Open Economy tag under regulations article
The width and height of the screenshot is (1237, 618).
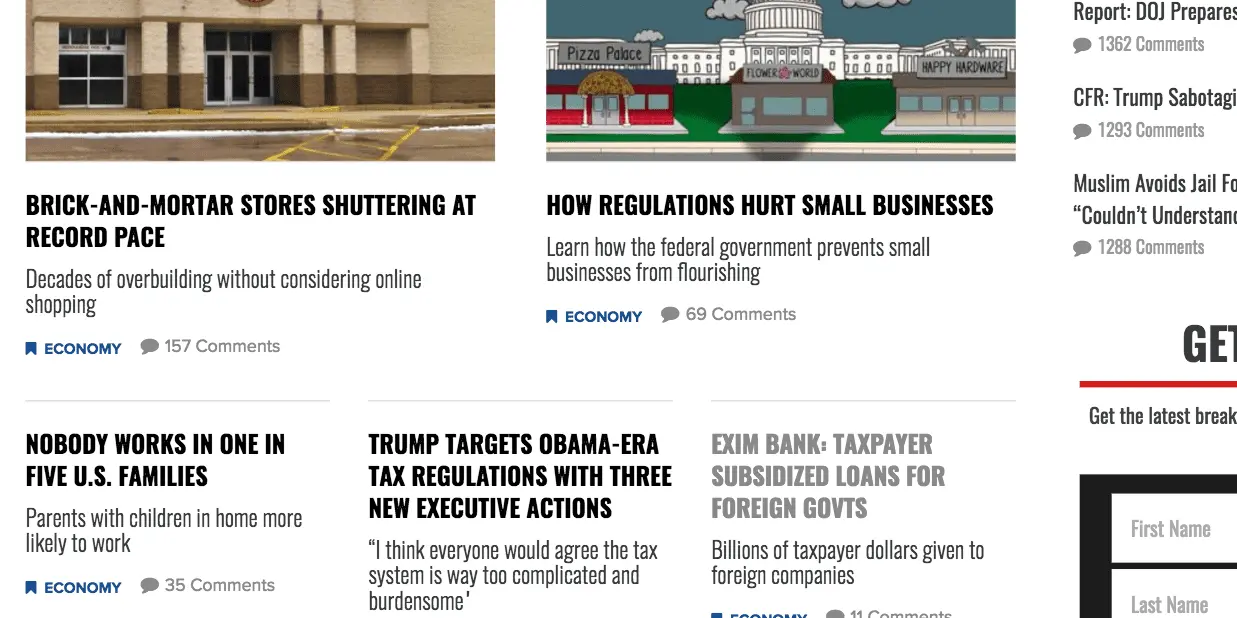603,316
